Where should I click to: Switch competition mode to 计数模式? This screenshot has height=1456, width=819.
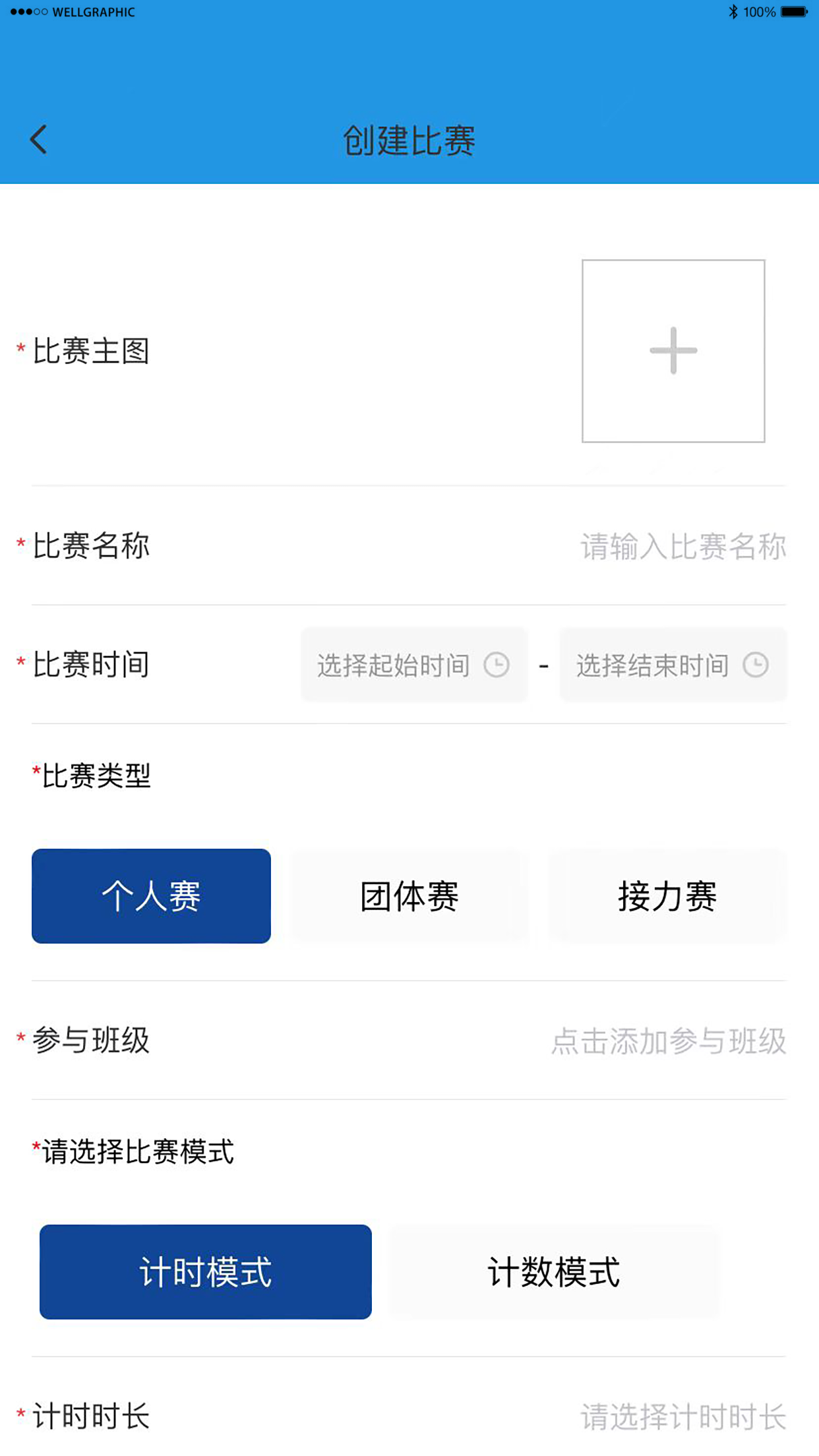tap(553, 1273)
